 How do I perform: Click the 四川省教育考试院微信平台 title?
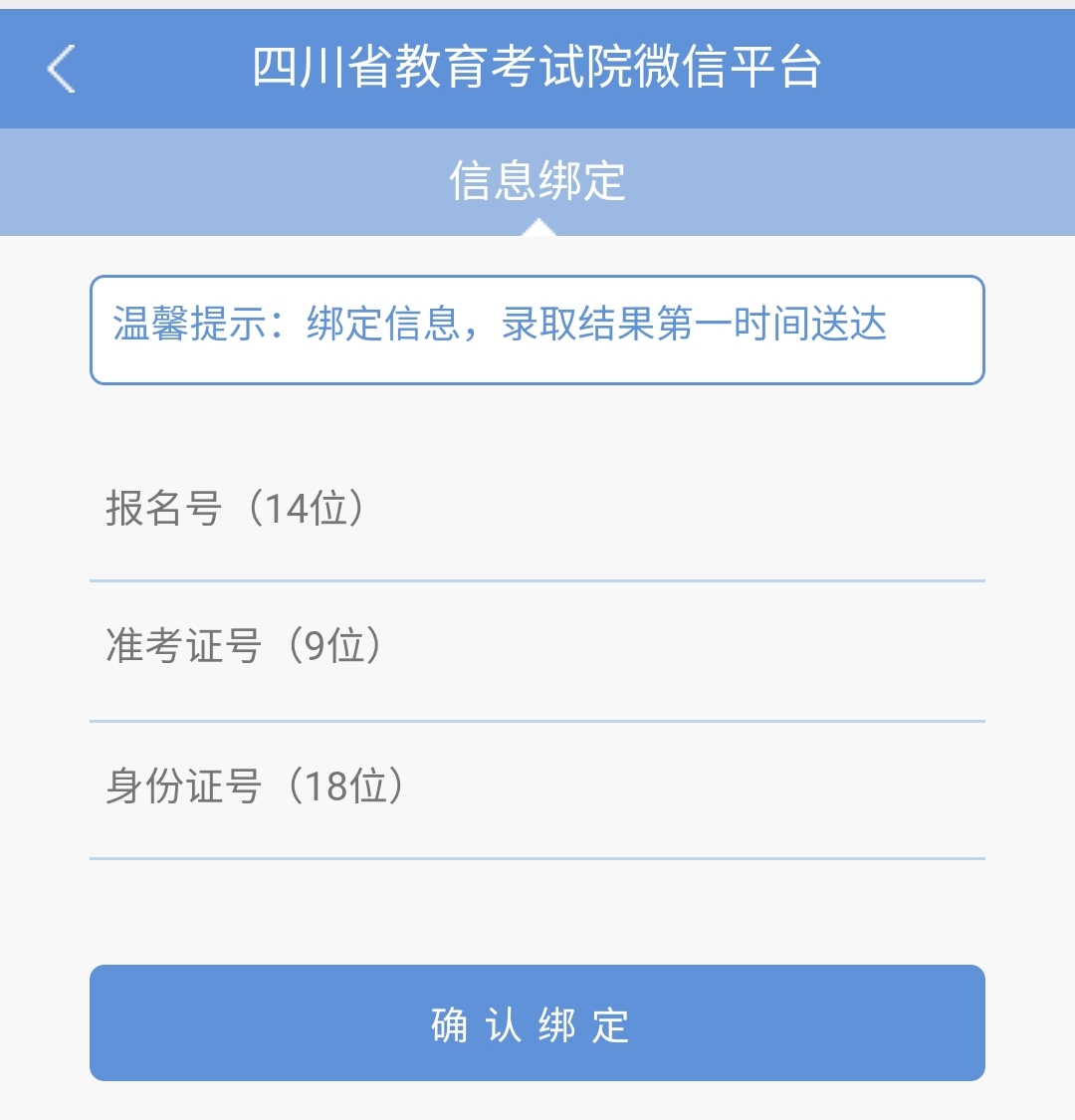537,68
